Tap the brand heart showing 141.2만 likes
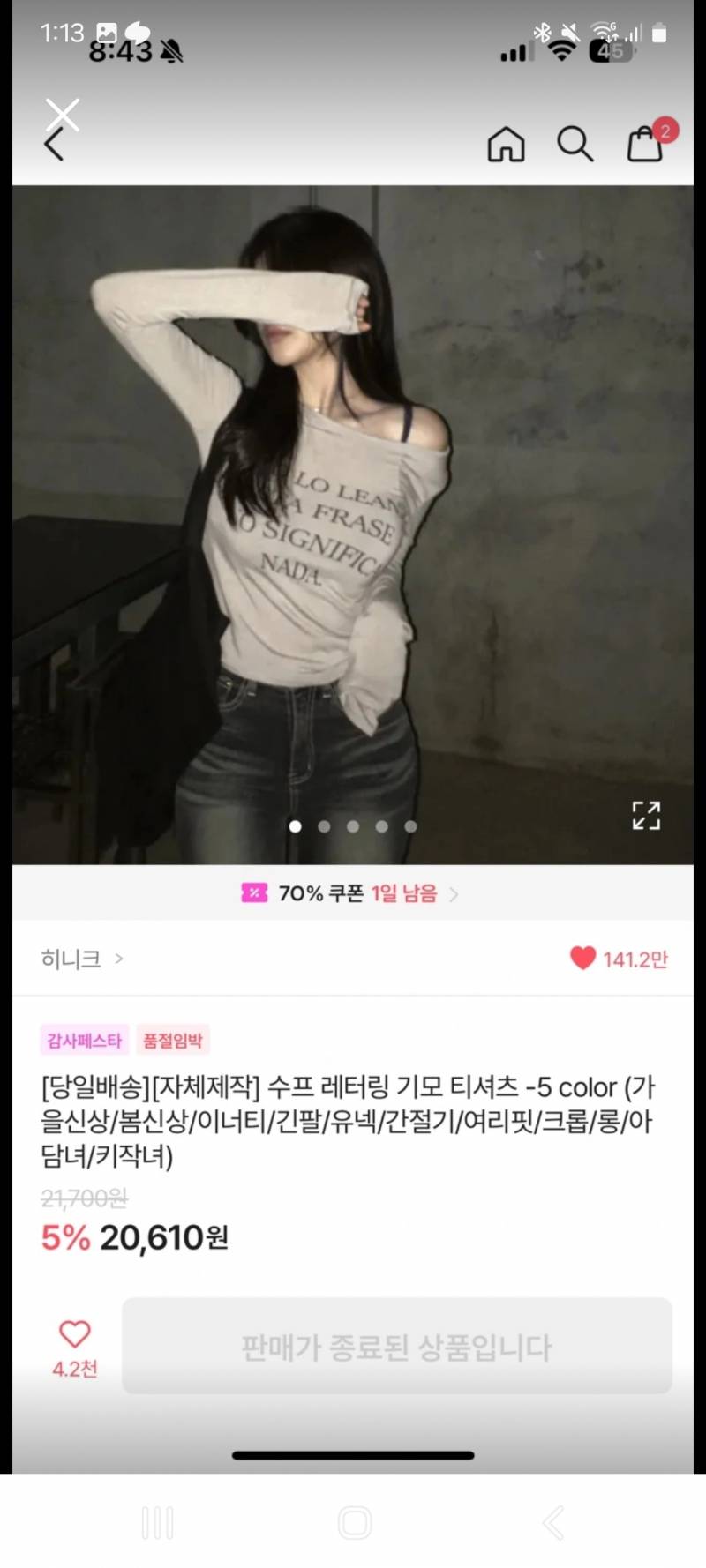The image size is (706, 1568). pyautogui.click(x=582, y=959)
